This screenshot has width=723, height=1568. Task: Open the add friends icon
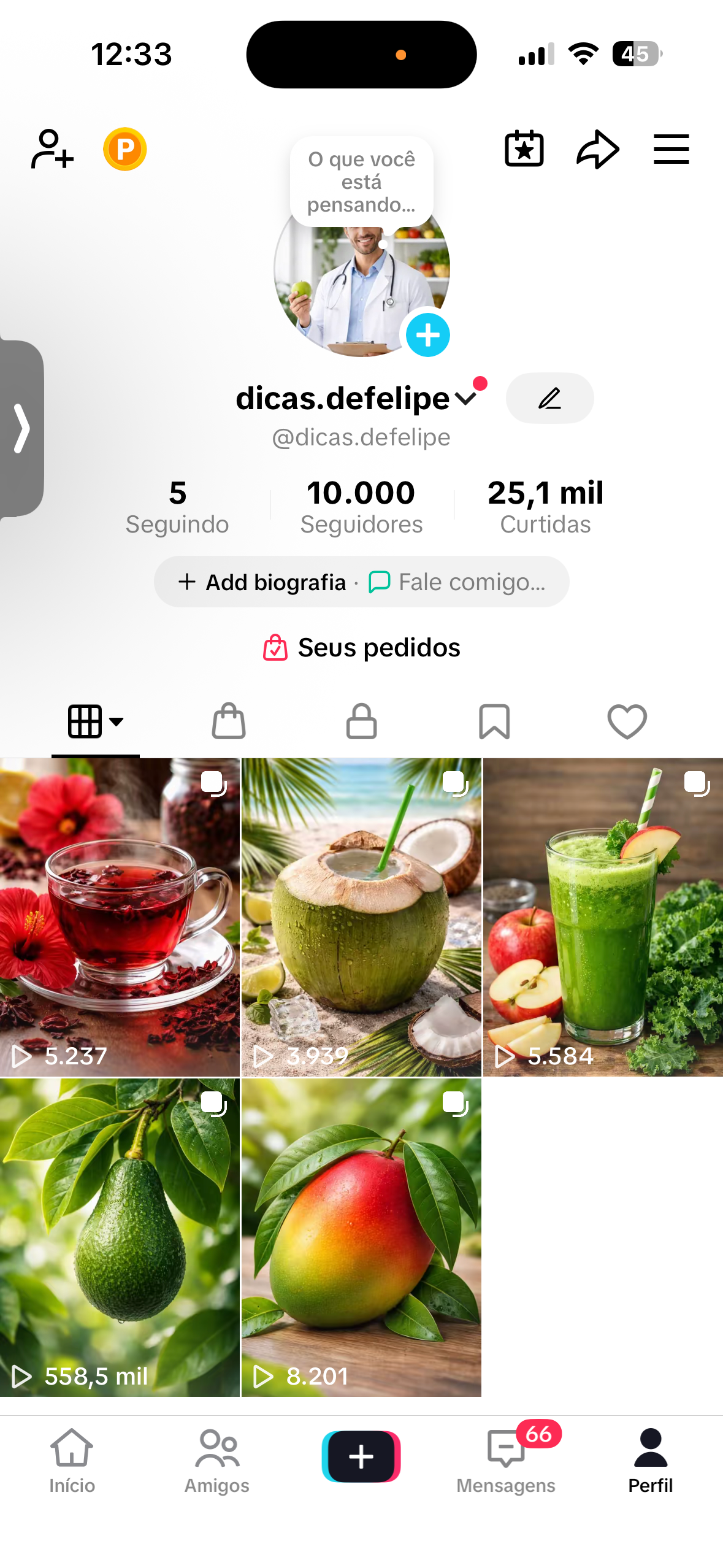click(52, 149)
